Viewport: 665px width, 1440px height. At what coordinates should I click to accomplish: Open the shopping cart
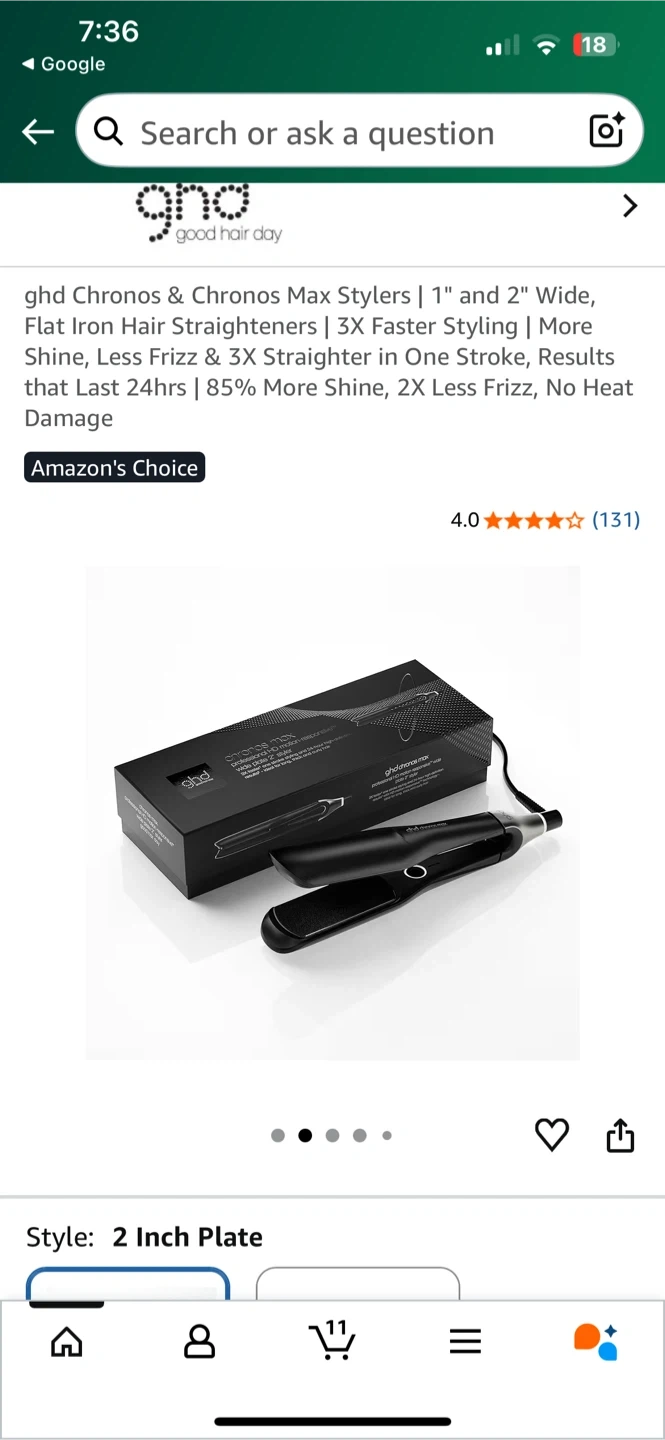pyautogui.click(x=331, y=1340)
